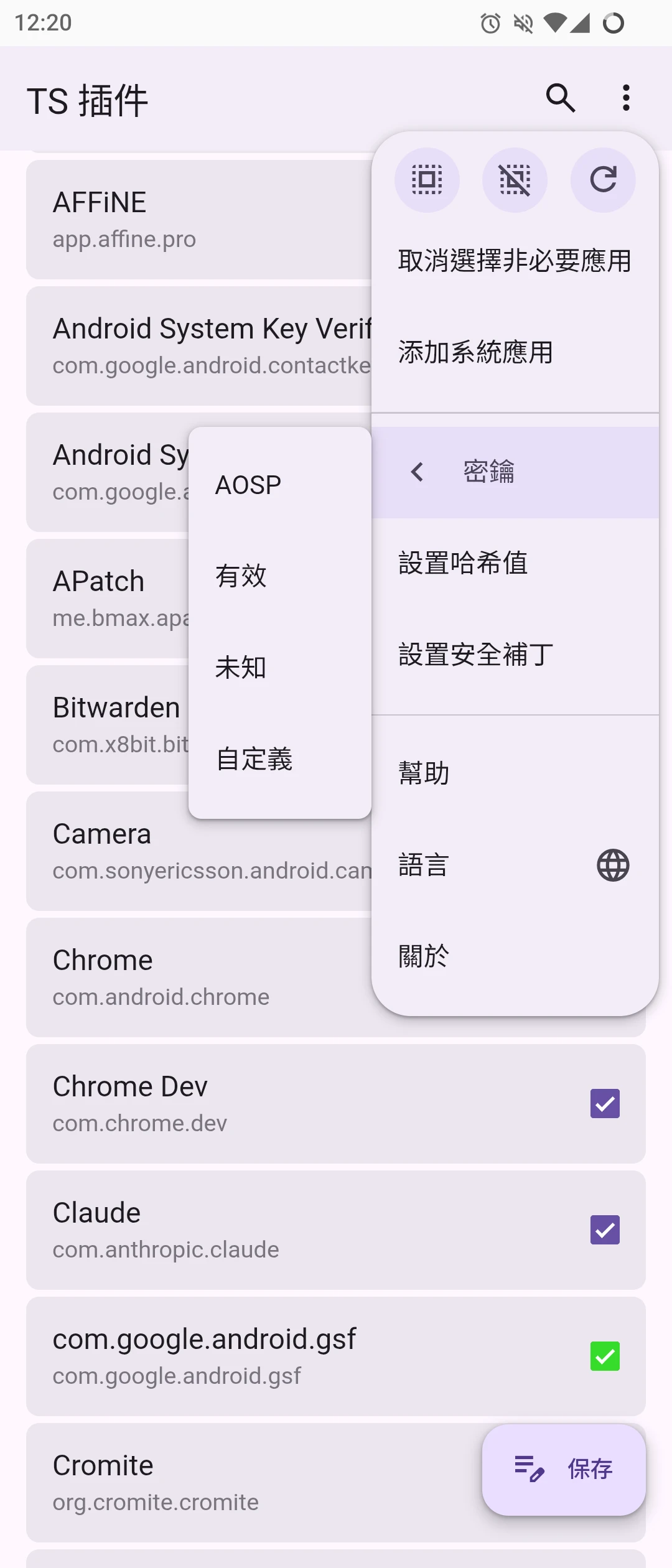
Task: Open 幫助 menu item
Action: click(x=515, y=773)
